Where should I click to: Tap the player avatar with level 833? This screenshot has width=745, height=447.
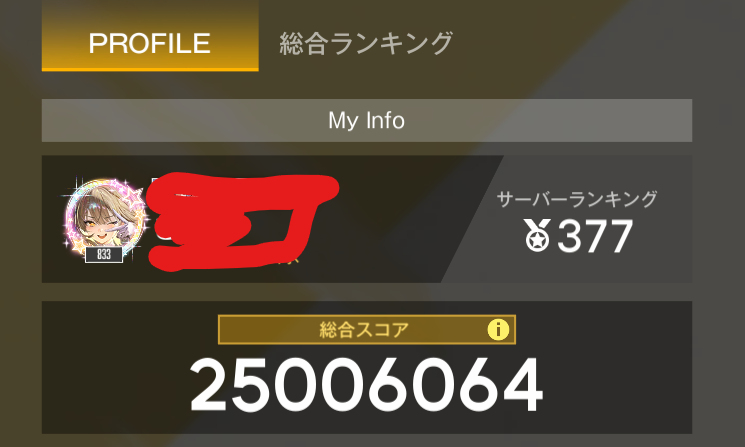pyautogui.click(x=105, y=219)
